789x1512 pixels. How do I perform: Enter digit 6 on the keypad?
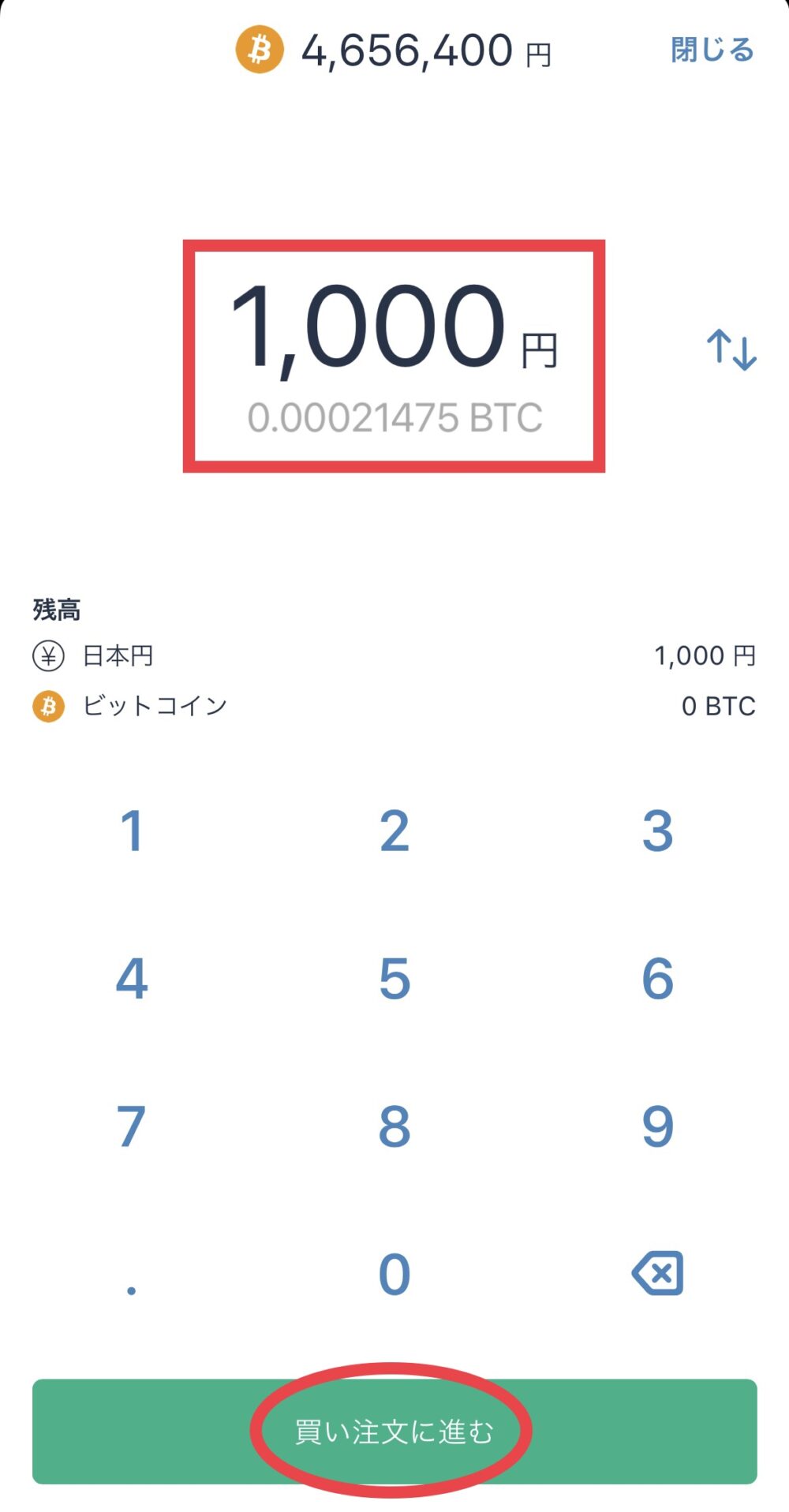click(x=657, y=978)
